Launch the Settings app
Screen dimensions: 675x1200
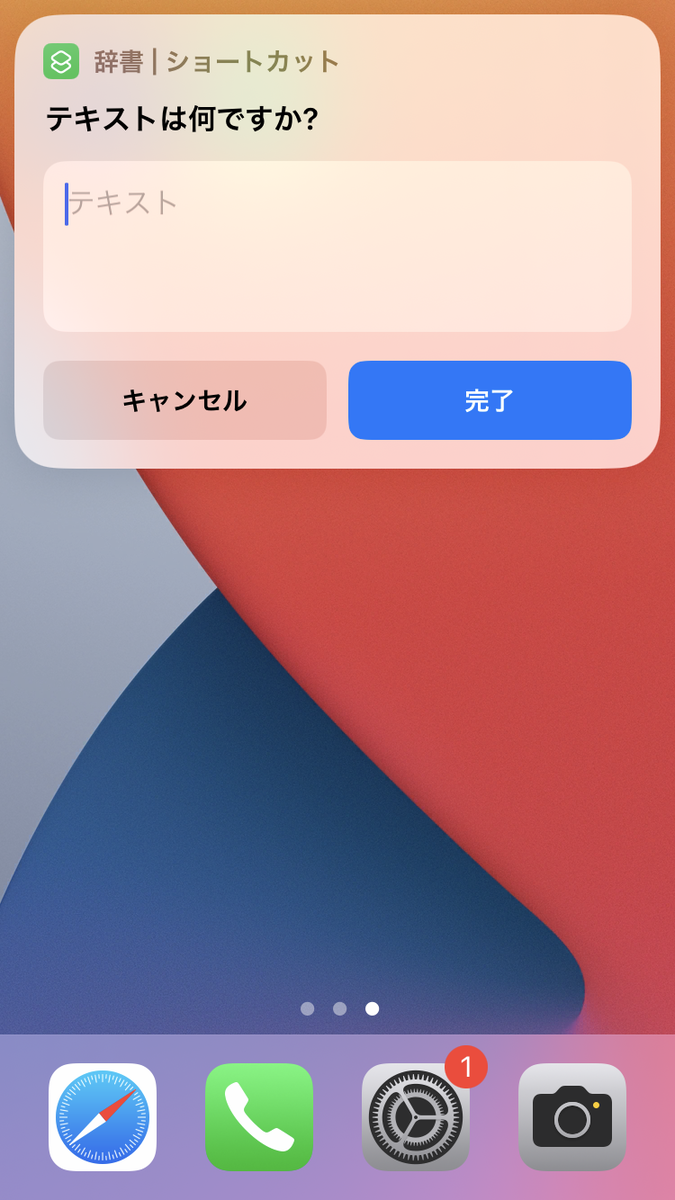(x=415, y=1117)
